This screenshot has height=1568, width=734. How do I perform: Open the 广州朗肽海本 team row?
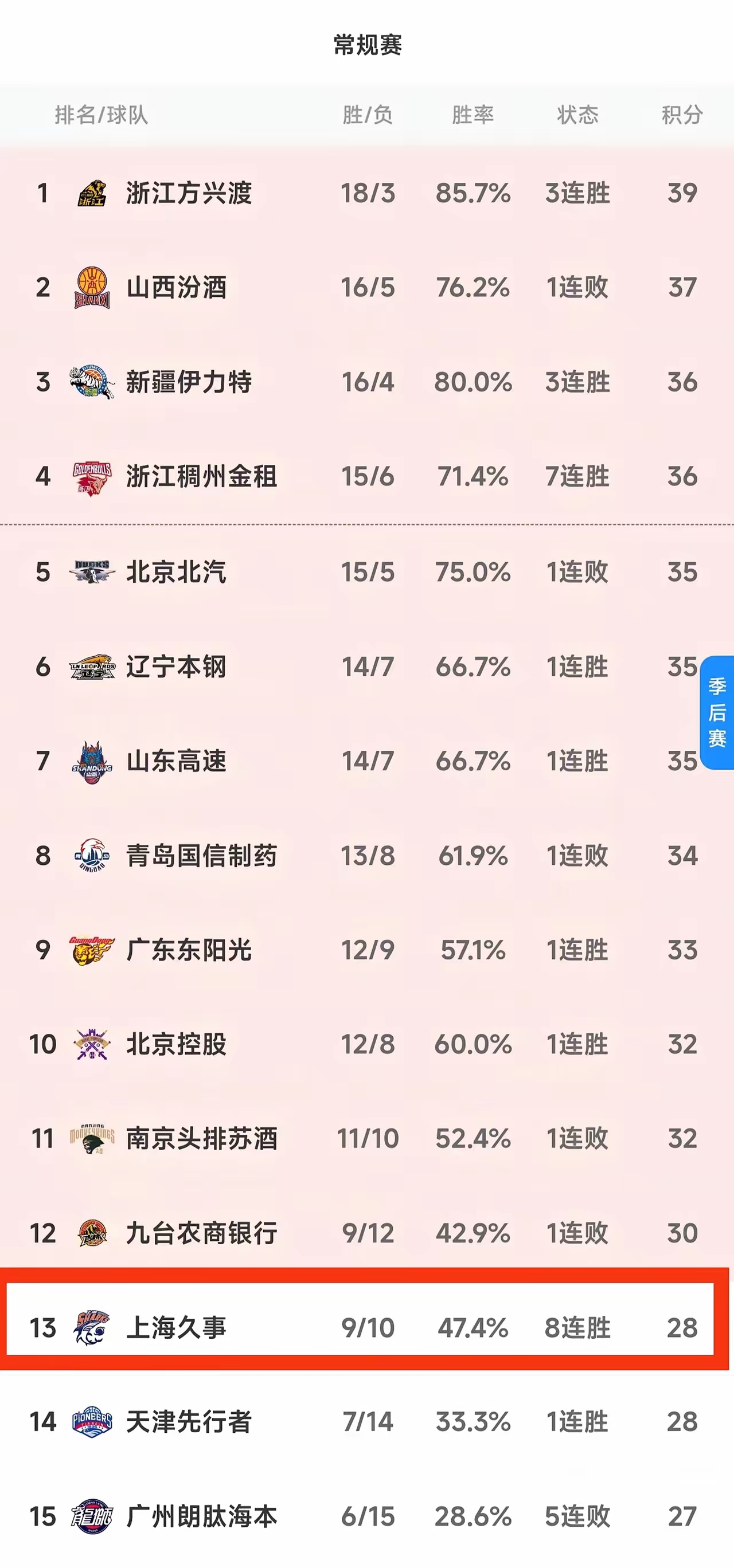tap(201, 1516)
